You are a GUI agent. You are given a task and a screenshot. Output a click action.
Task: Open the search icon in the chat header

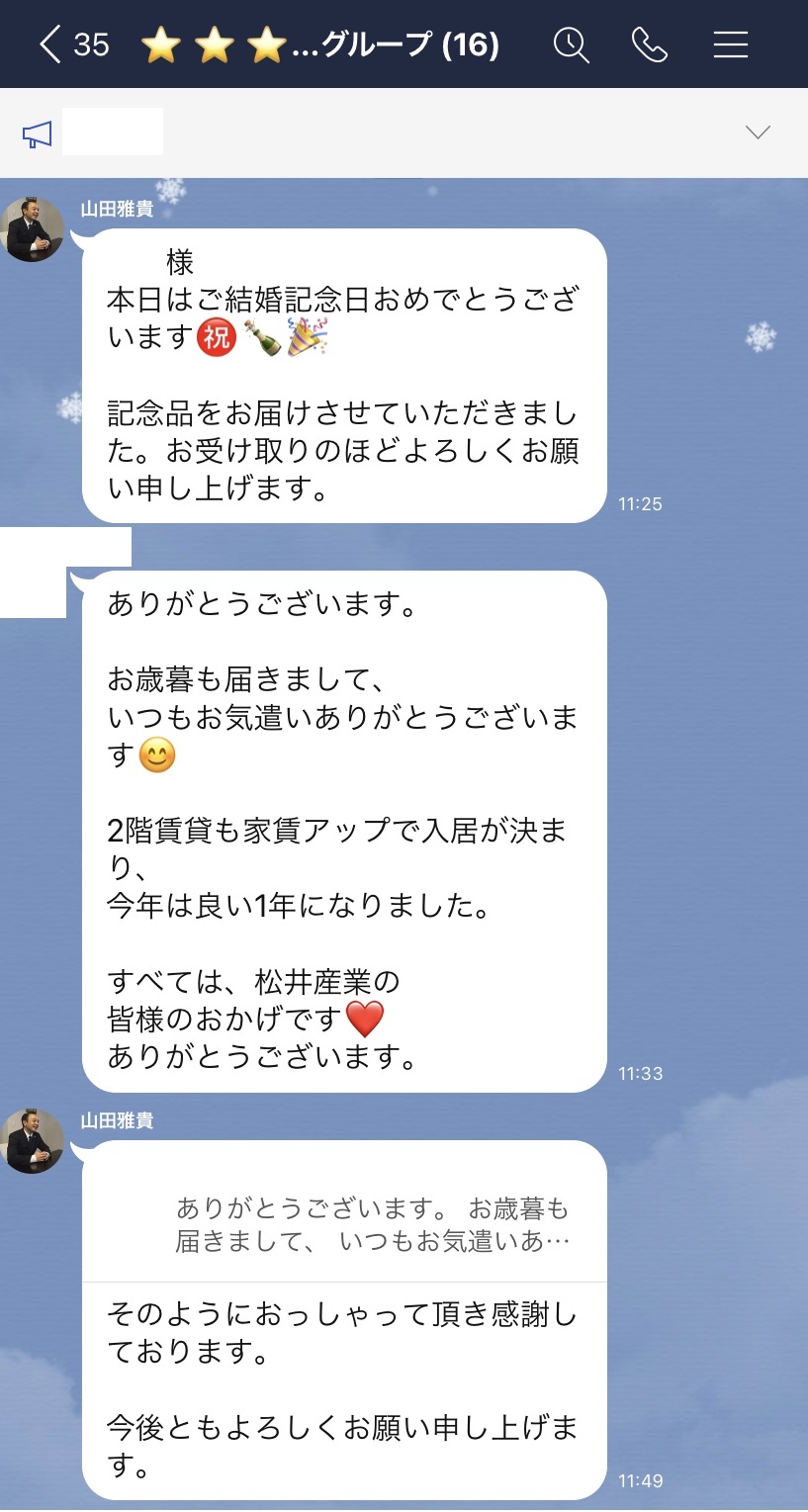tap(572, 44)
